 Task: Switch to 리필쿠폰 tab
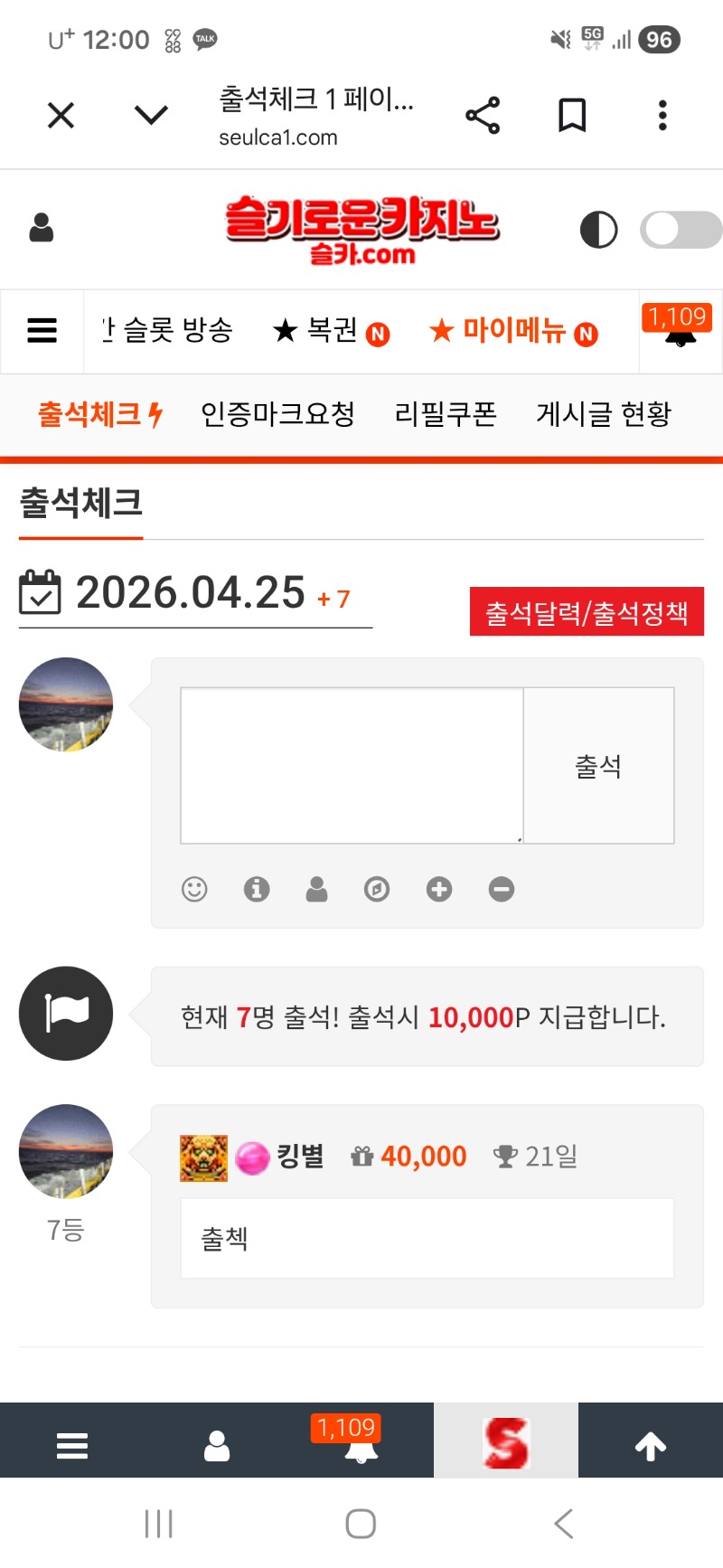[446, 414]
